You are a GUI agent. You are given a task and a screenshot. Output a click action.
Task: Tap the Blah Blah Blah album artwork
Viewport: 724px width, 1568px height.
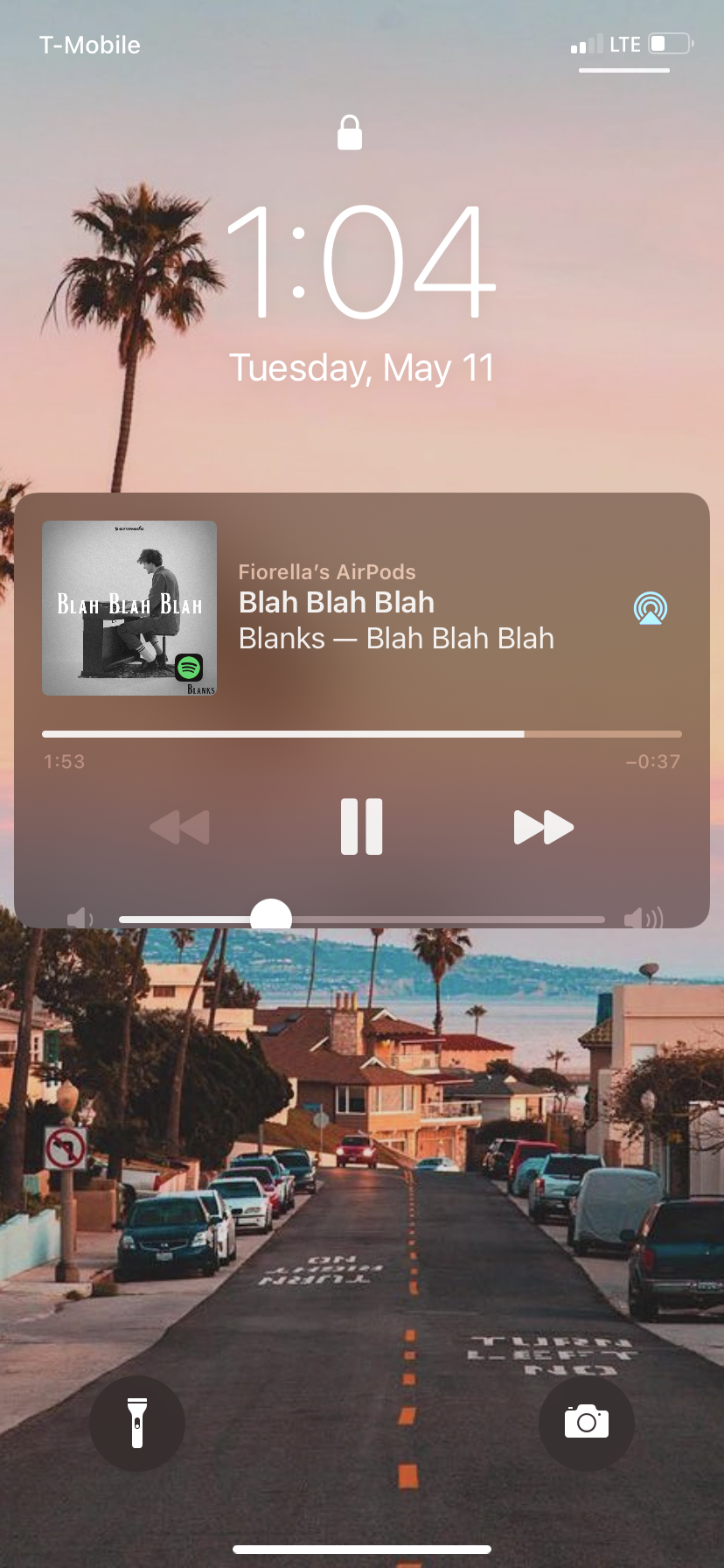[129, 608]
